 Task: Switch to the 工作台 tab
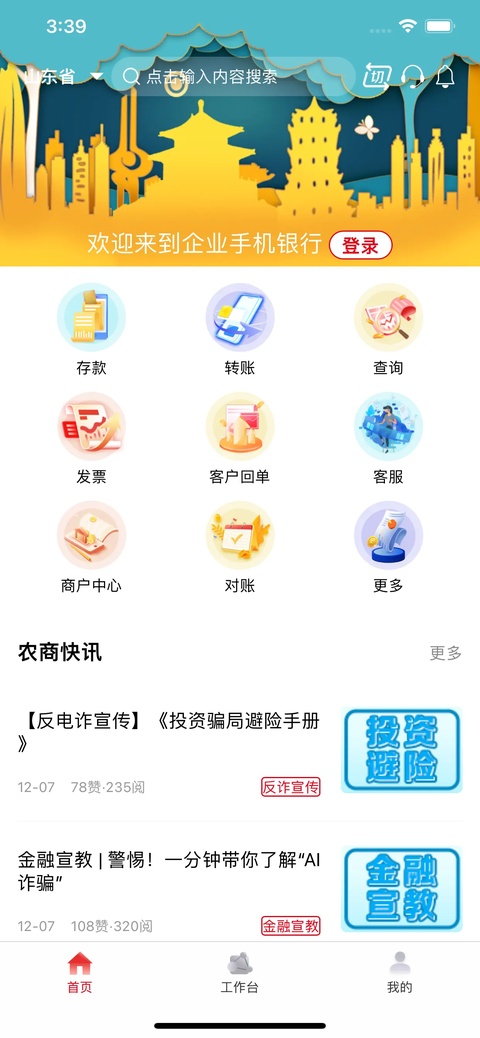240,973
